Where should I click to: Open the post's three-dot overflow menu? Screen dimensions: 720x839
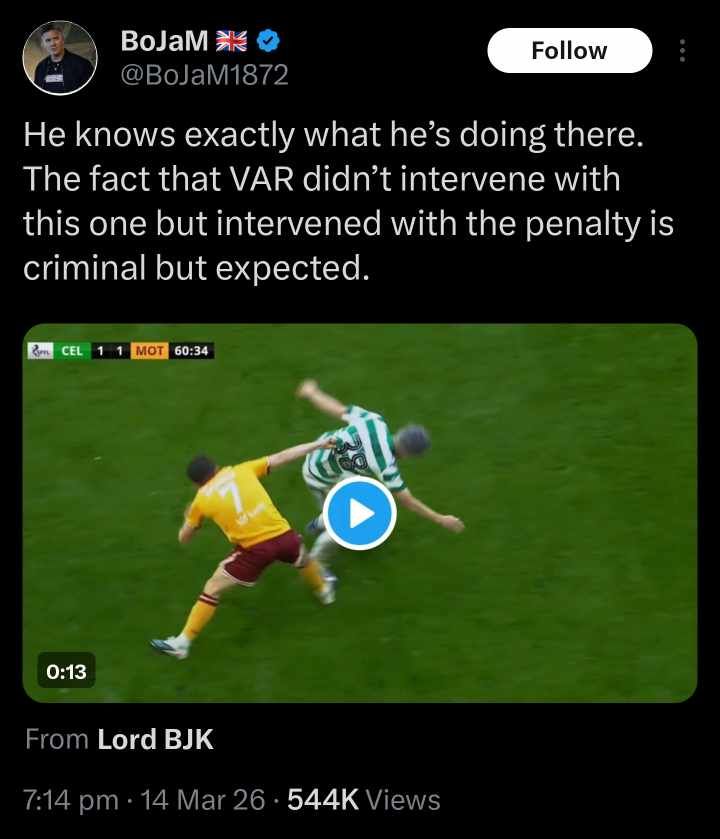pos(682,51)
